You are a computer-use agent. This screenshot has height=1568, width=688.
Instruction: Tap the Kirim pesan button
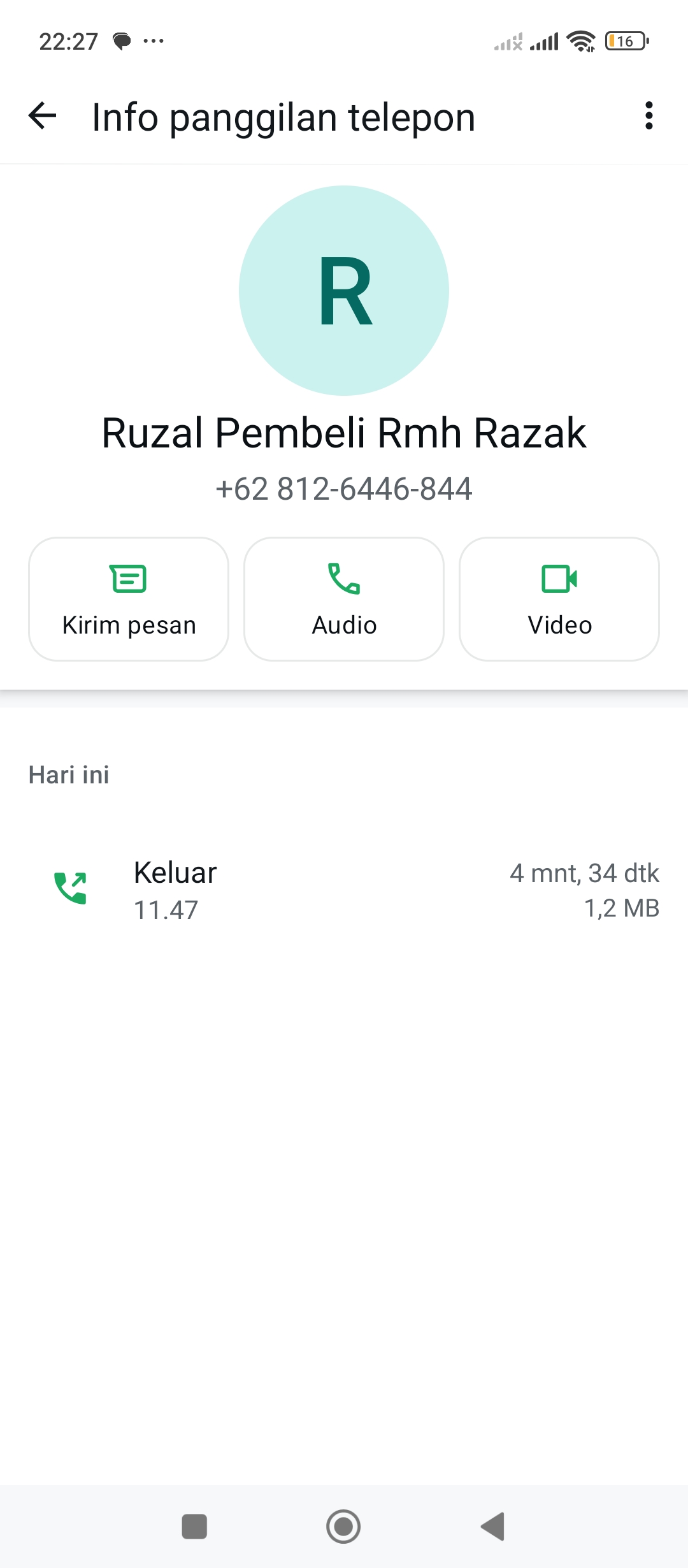pyautogui.click(x=129, y=599)
